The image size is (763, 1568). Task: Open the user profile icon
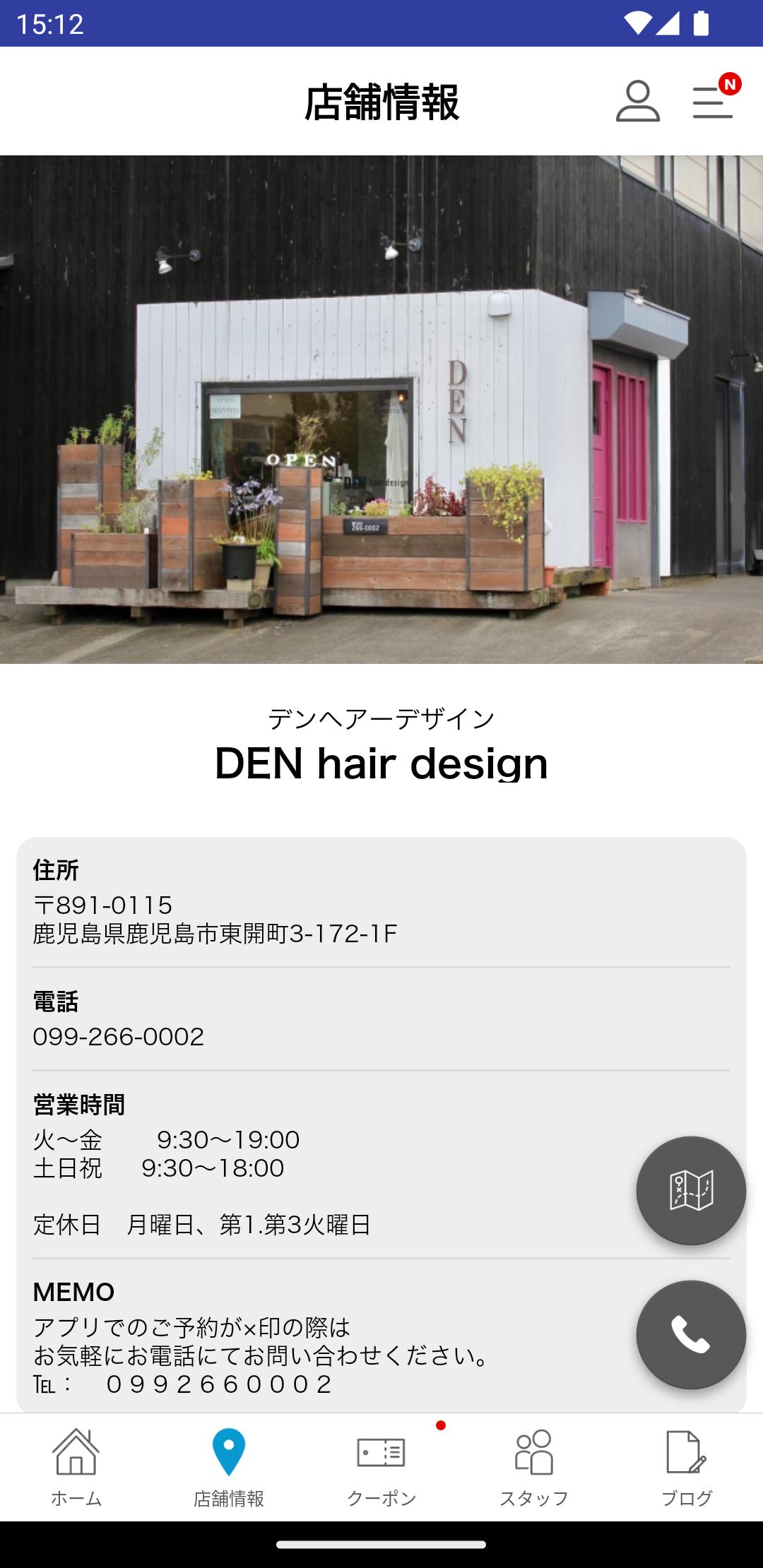tap(637, 101)
